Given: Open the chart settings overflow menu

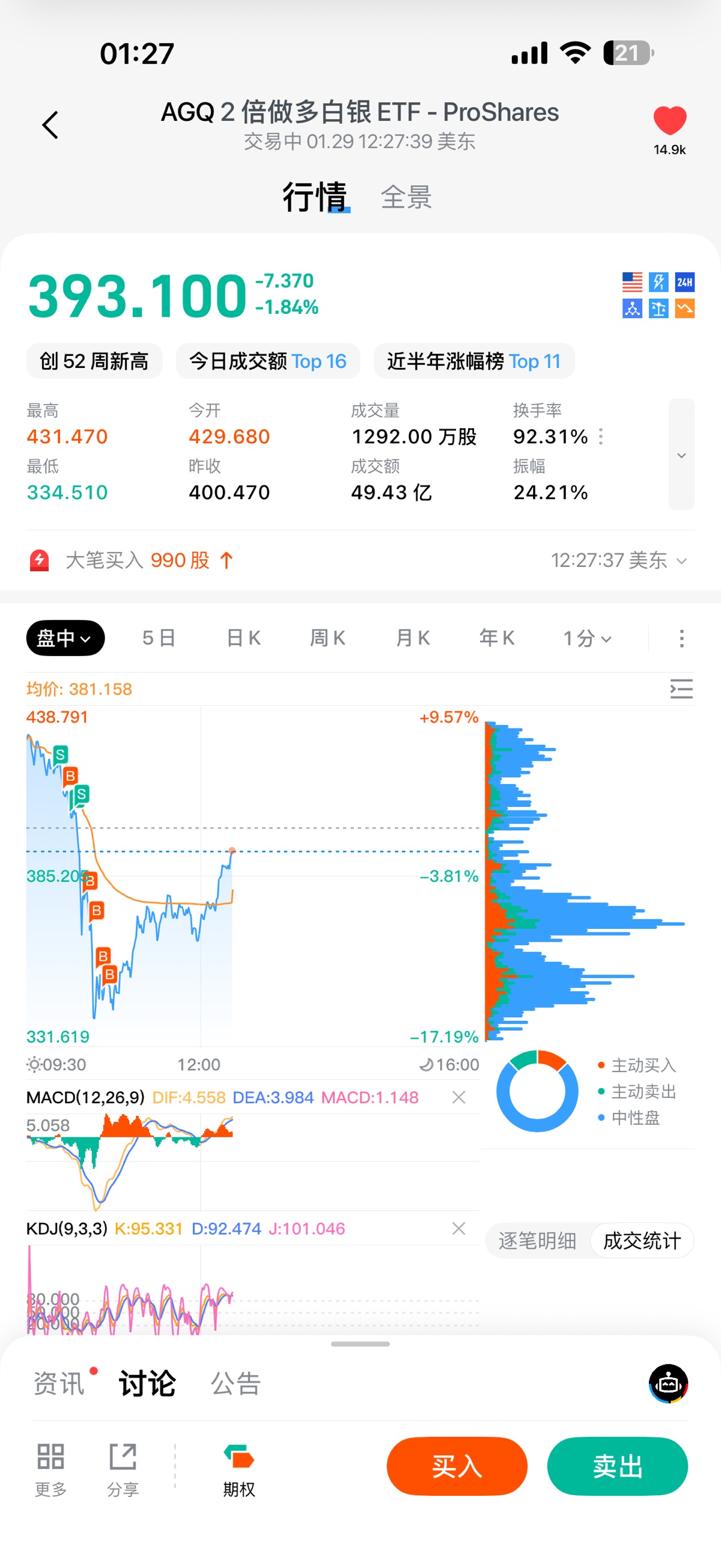Looking at the screenshot, I should 681,639.
